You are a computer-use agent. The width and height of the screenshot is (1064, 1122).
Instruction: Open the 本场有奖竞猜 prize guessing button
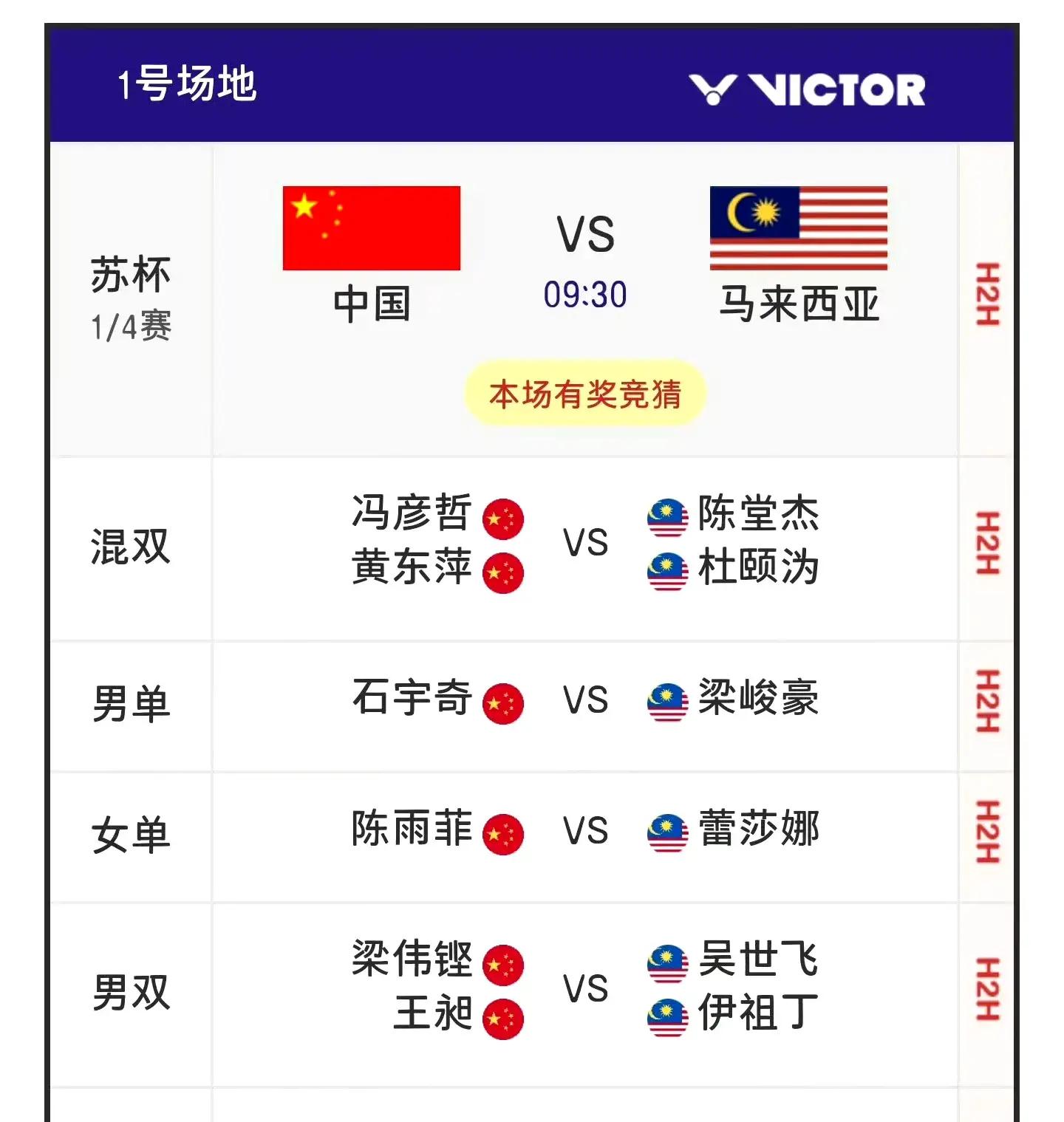coord(584,394)
